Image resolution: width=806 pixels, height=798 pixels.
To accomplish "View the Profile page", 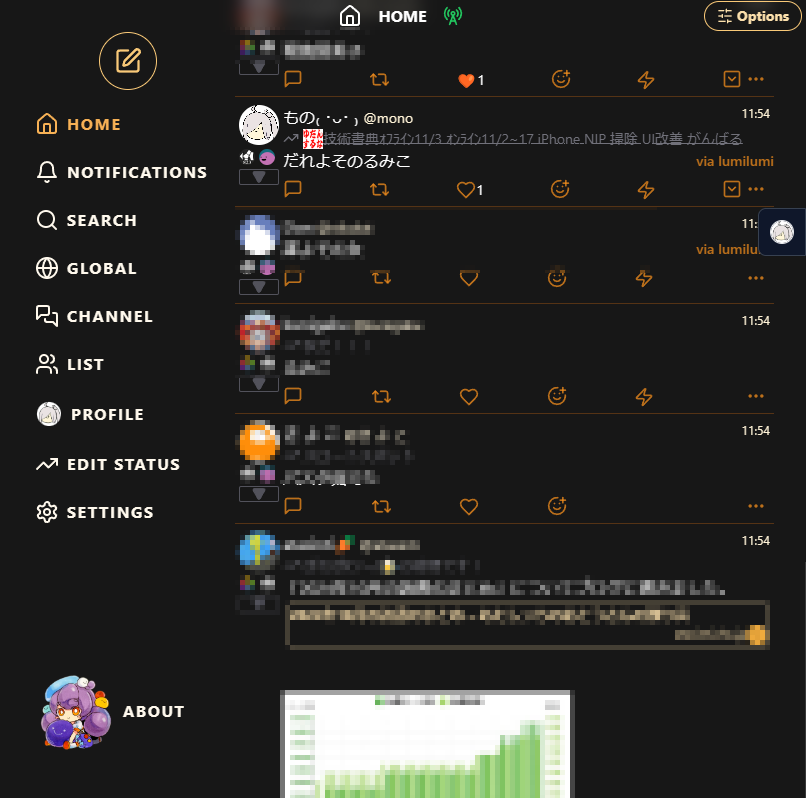I will point(91,414).
